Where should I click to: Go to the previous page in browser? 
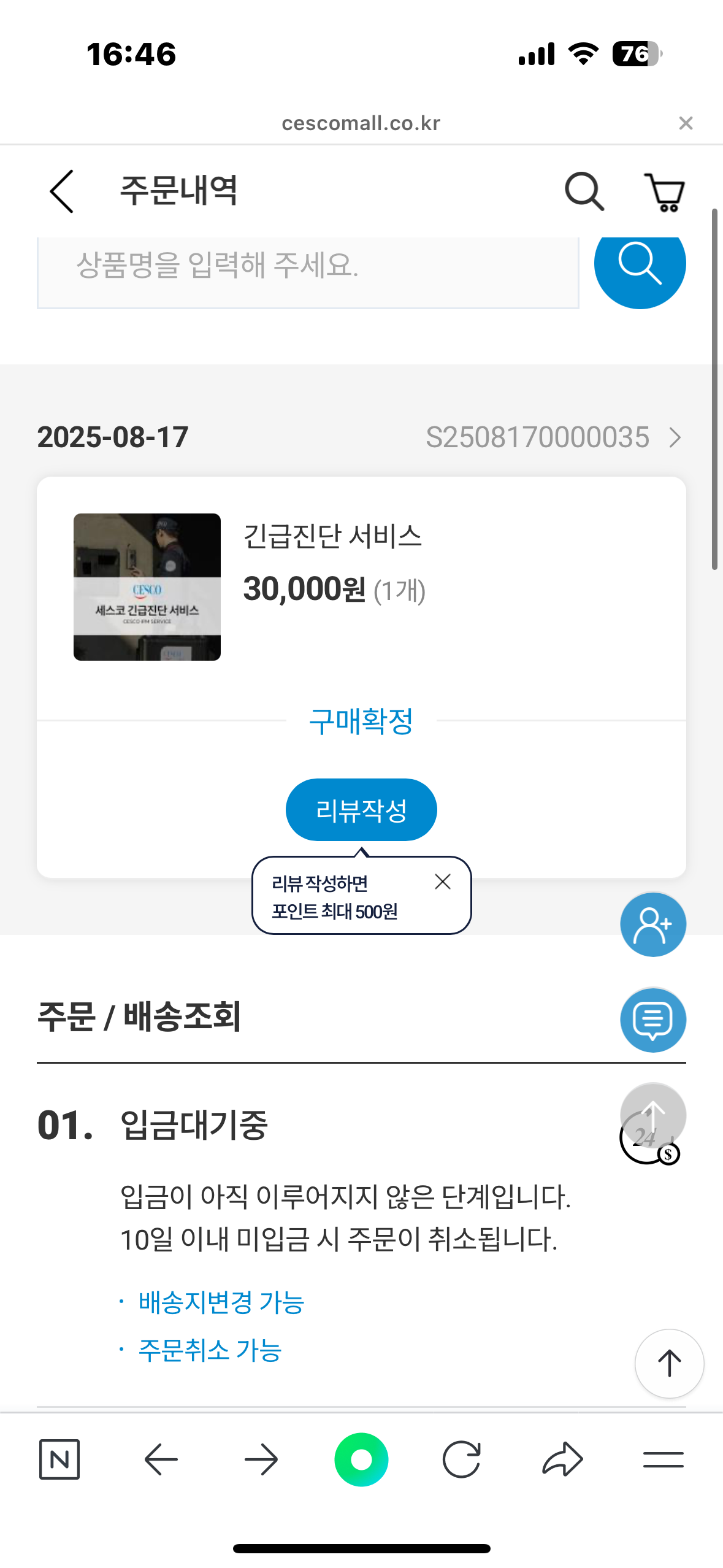(161, 1459)
